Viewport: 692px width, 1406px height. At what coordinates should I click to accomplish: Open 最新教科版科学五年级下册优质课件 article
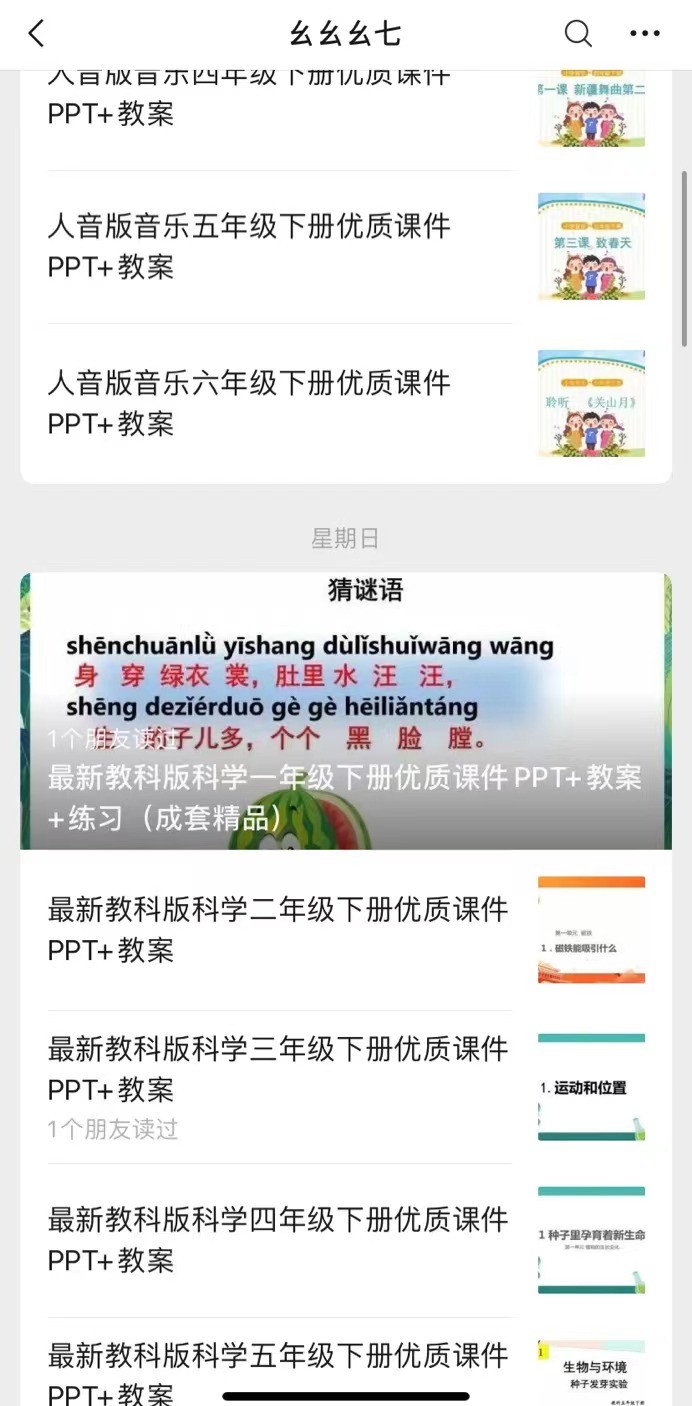pos(346,1362)
